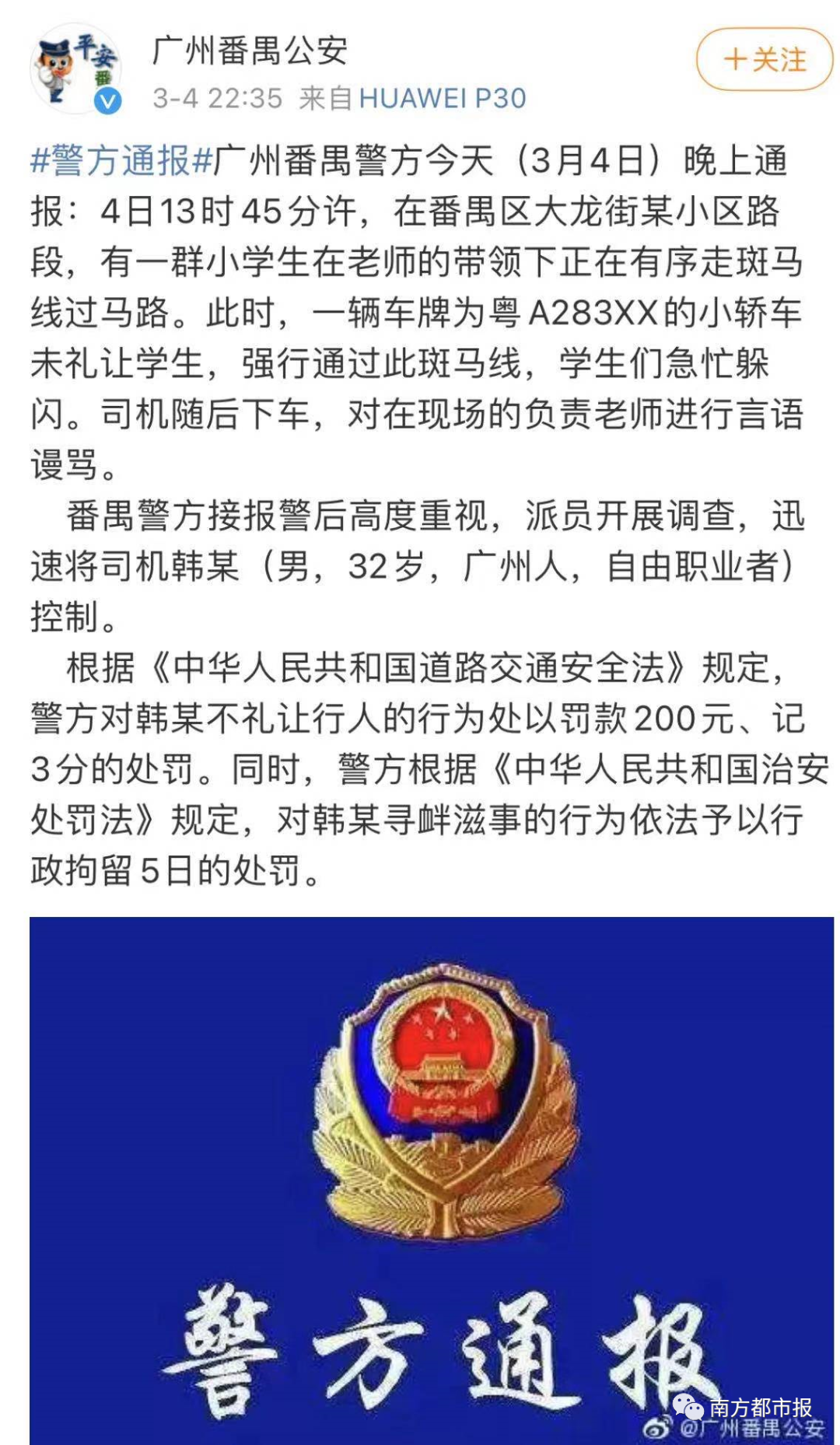840x1445 pixels.
Task: Open the #警方通报# hashtag topic
Action: click(x=121, y=161)
